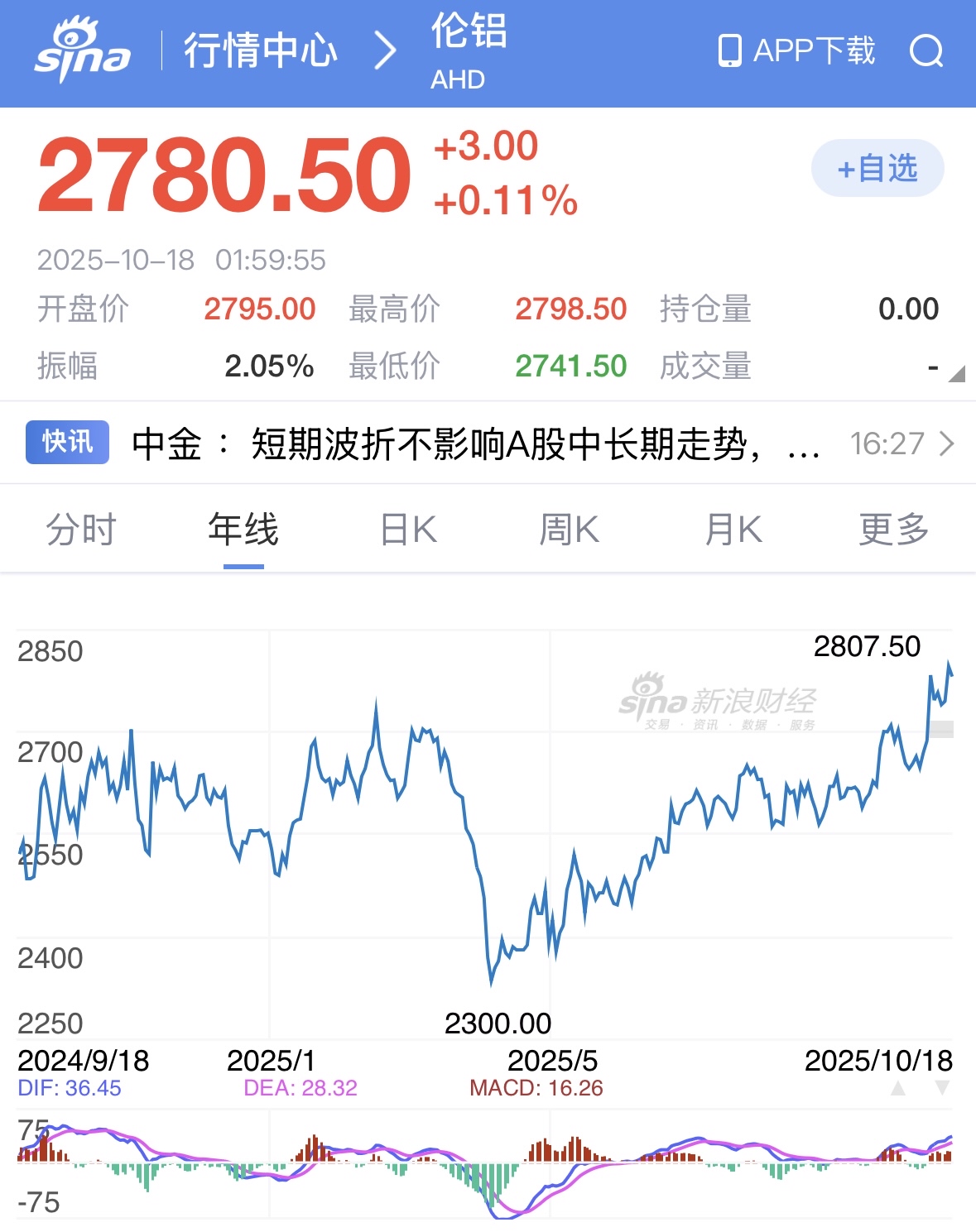
Task: Show the 周K weekly chart
Action: click(570, 530)
